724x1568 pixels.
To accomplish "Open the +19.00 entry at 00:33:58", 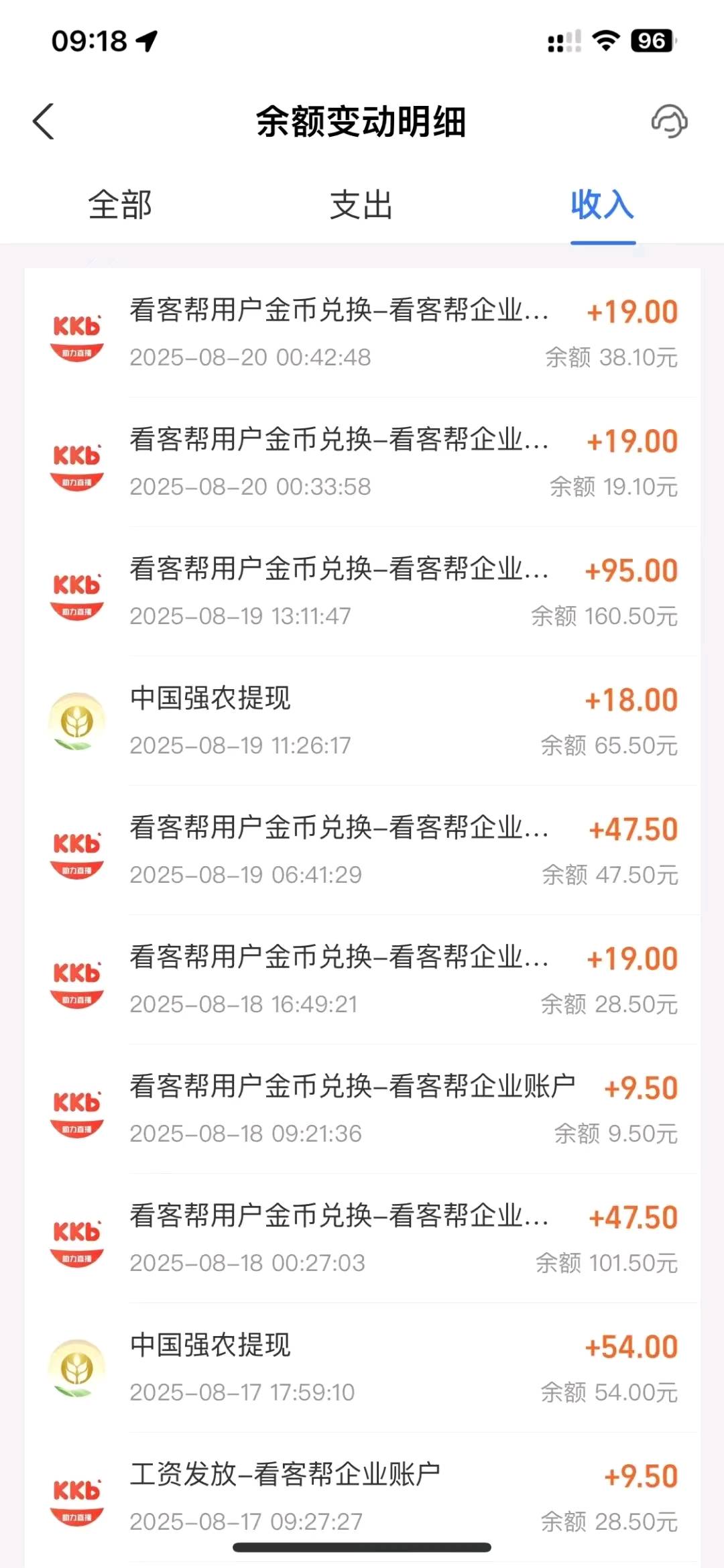I will [362, 463].
